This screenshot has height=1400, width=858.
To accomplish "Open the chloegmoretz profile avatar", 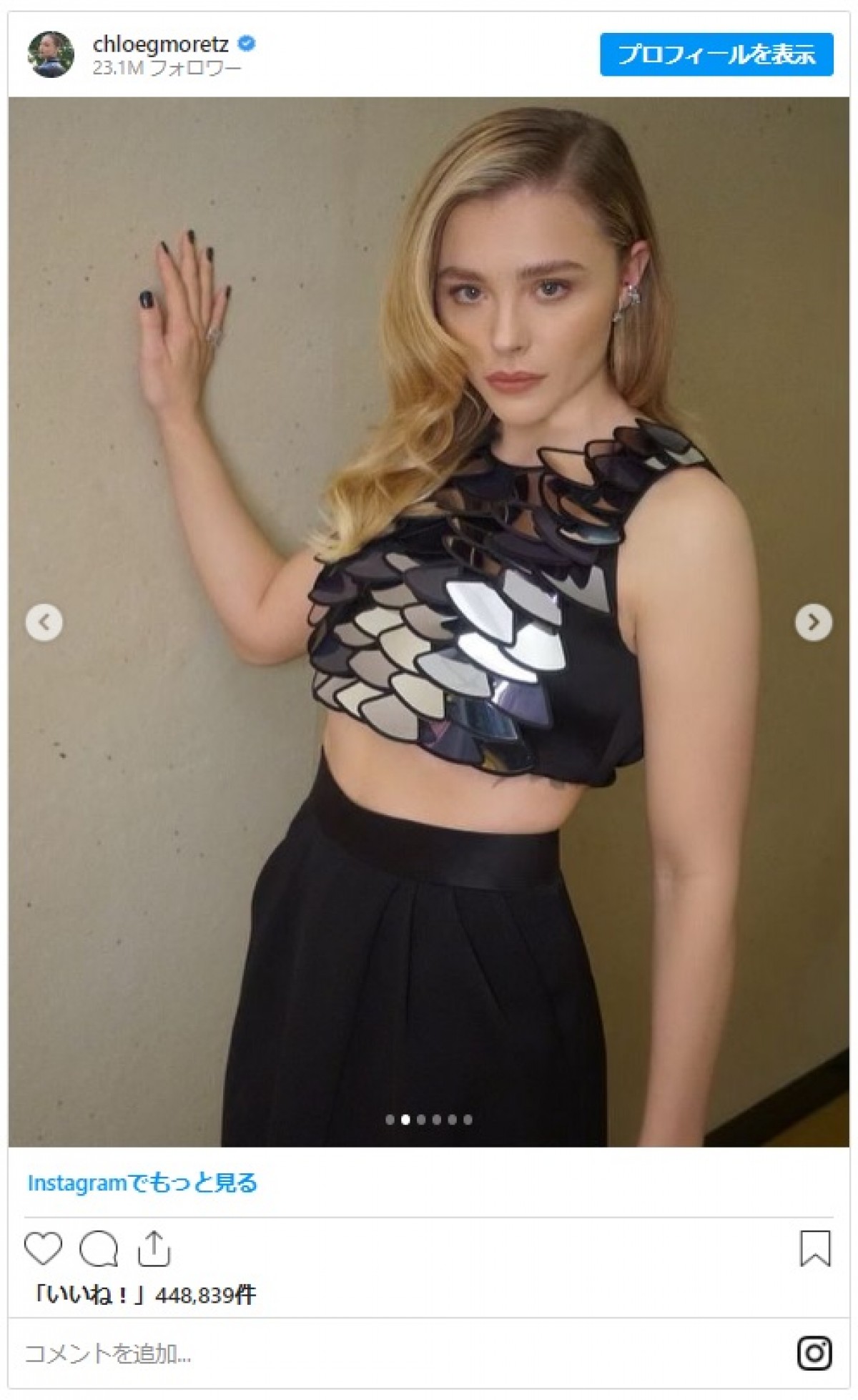I will point(51,54).
